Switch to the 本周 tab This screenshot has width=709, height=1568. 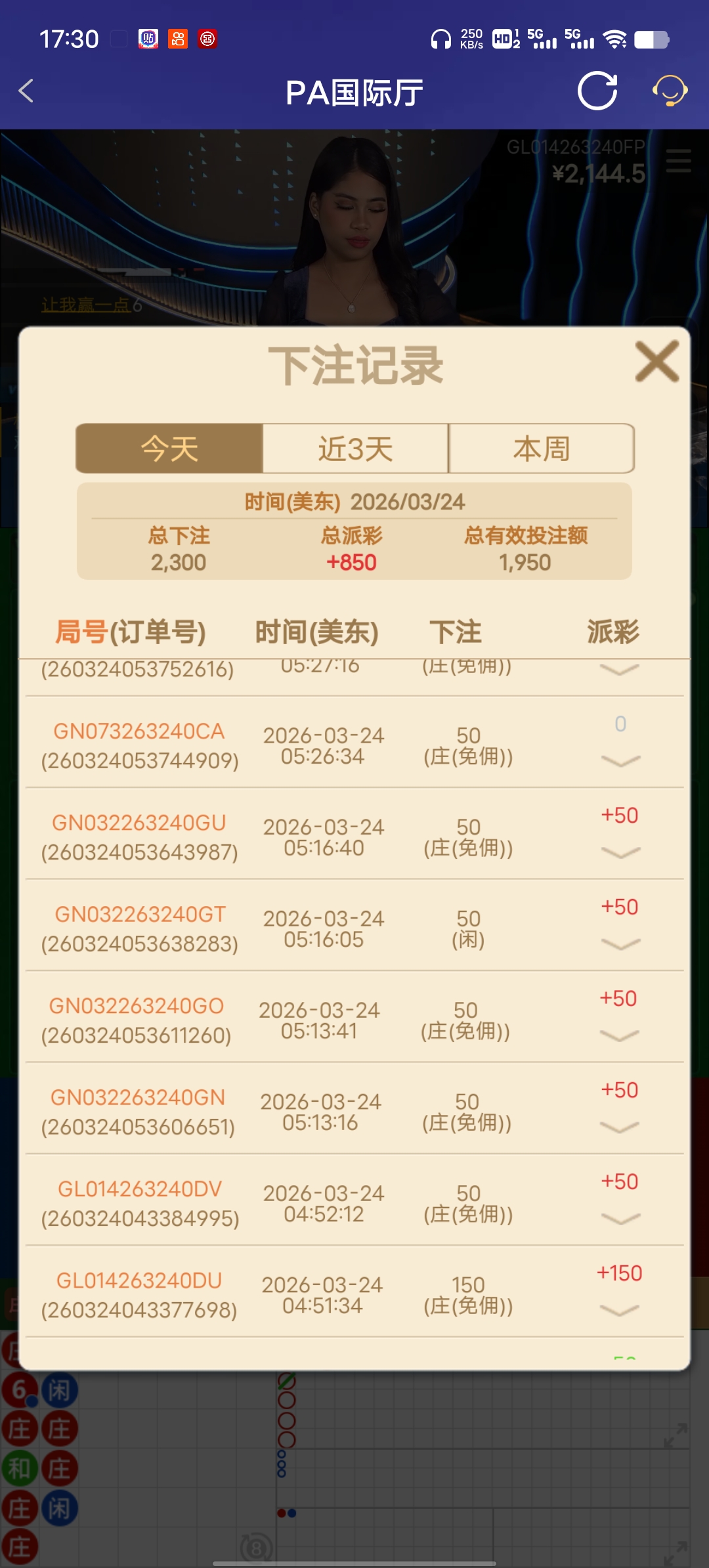pyautogui.click(x=541, y=448)
